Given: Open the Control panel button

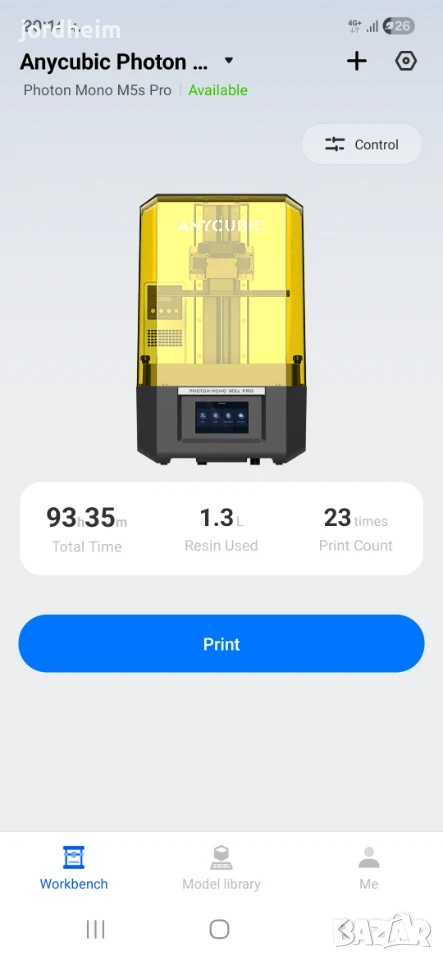Looking at the screenshot, I should [362, 144].
